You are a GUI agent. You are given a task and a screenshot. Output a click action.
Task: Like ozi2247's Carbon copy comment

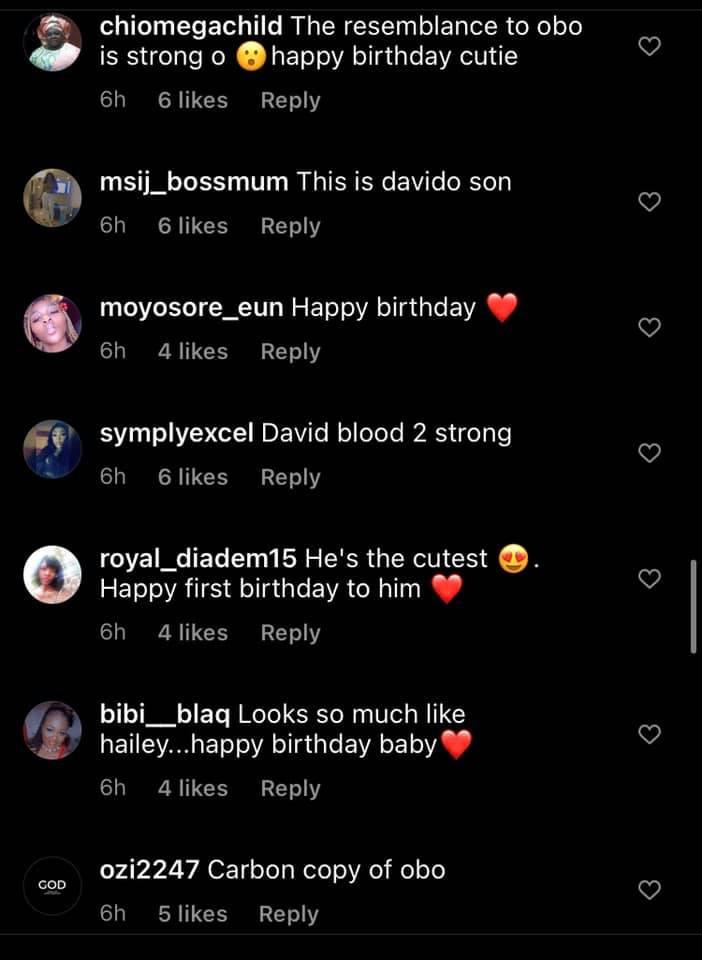649,889
